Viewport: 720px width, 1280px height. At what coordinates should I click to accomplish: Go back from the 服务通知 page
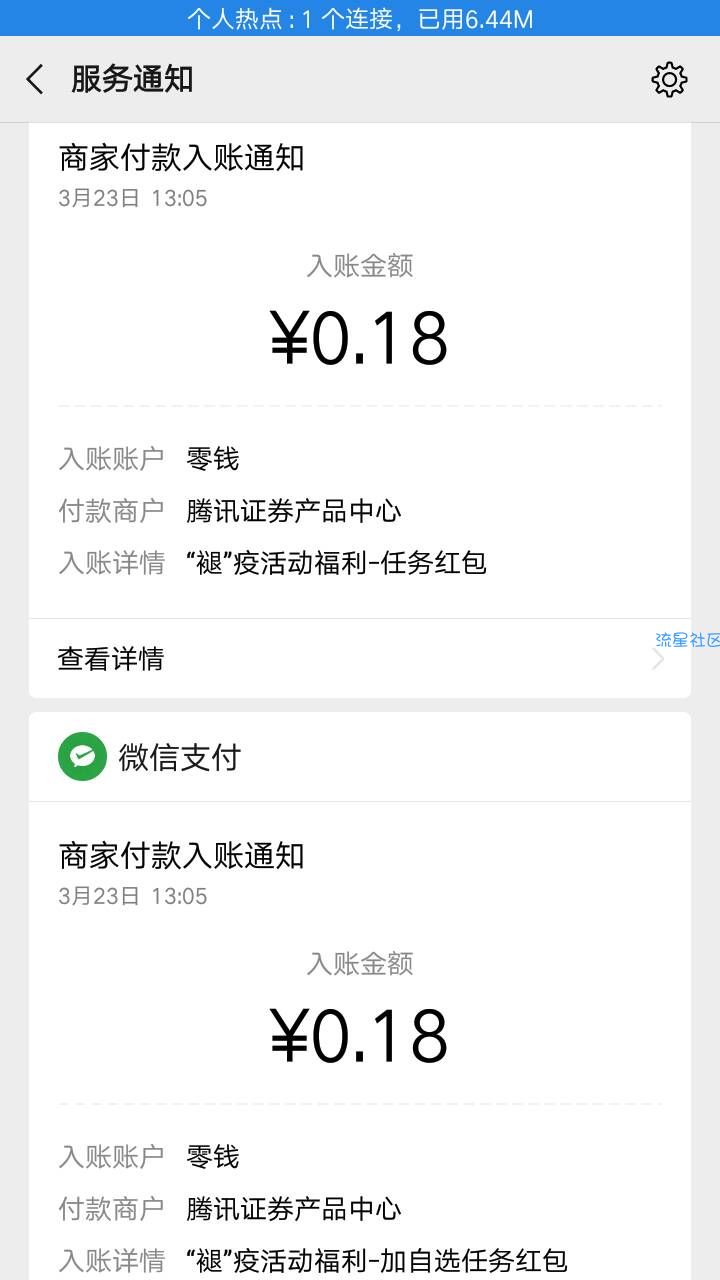coord(35,79)
